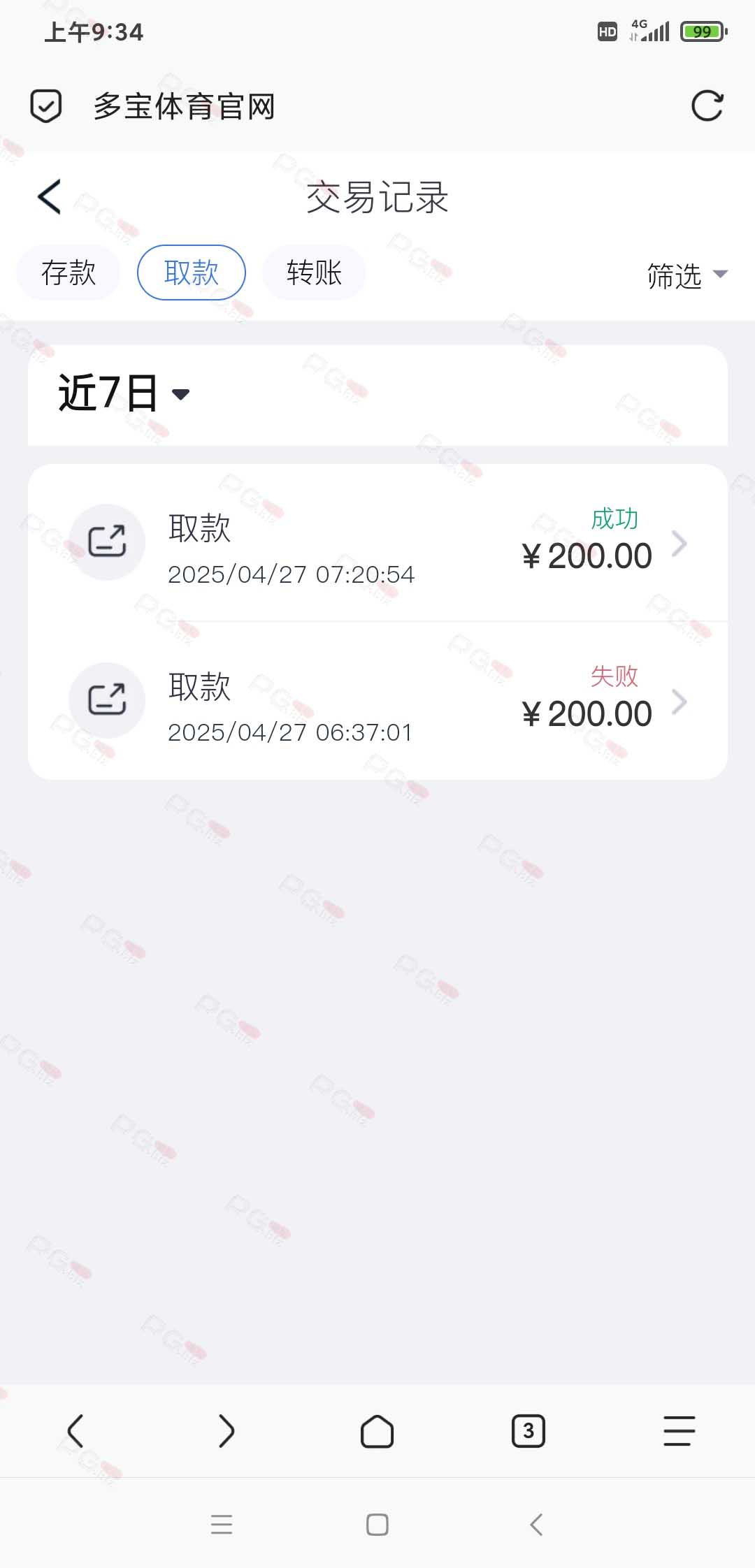Open the successful 取款 record from 07:20:54

click(x=377, y=543)
